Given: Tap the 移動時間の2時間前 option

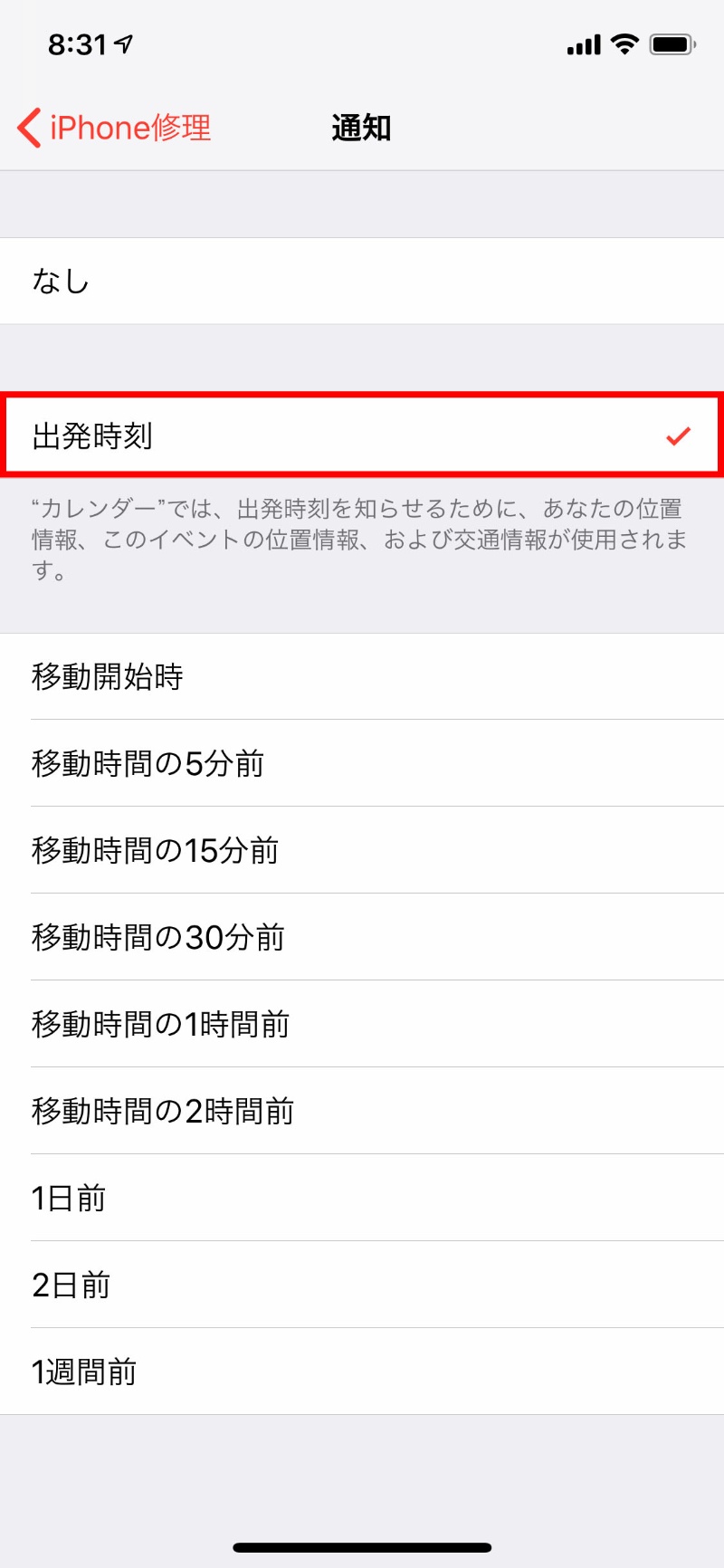Looking at the screenshot, I should click(x=362, y=1111).
